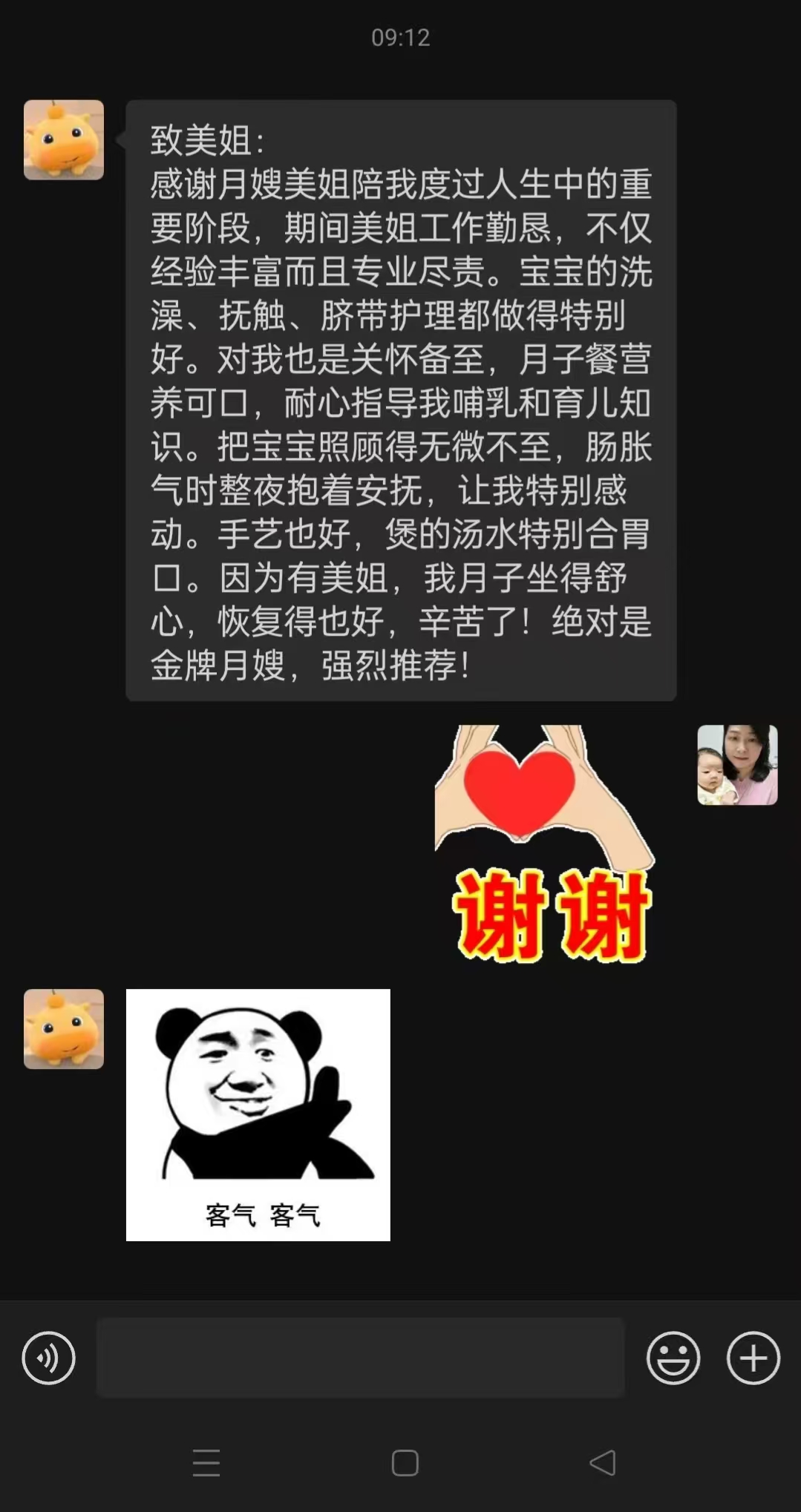Open the 客气 客气 panda sticker
Viewport: 801px width, 1512px height.
[258, 1114]
